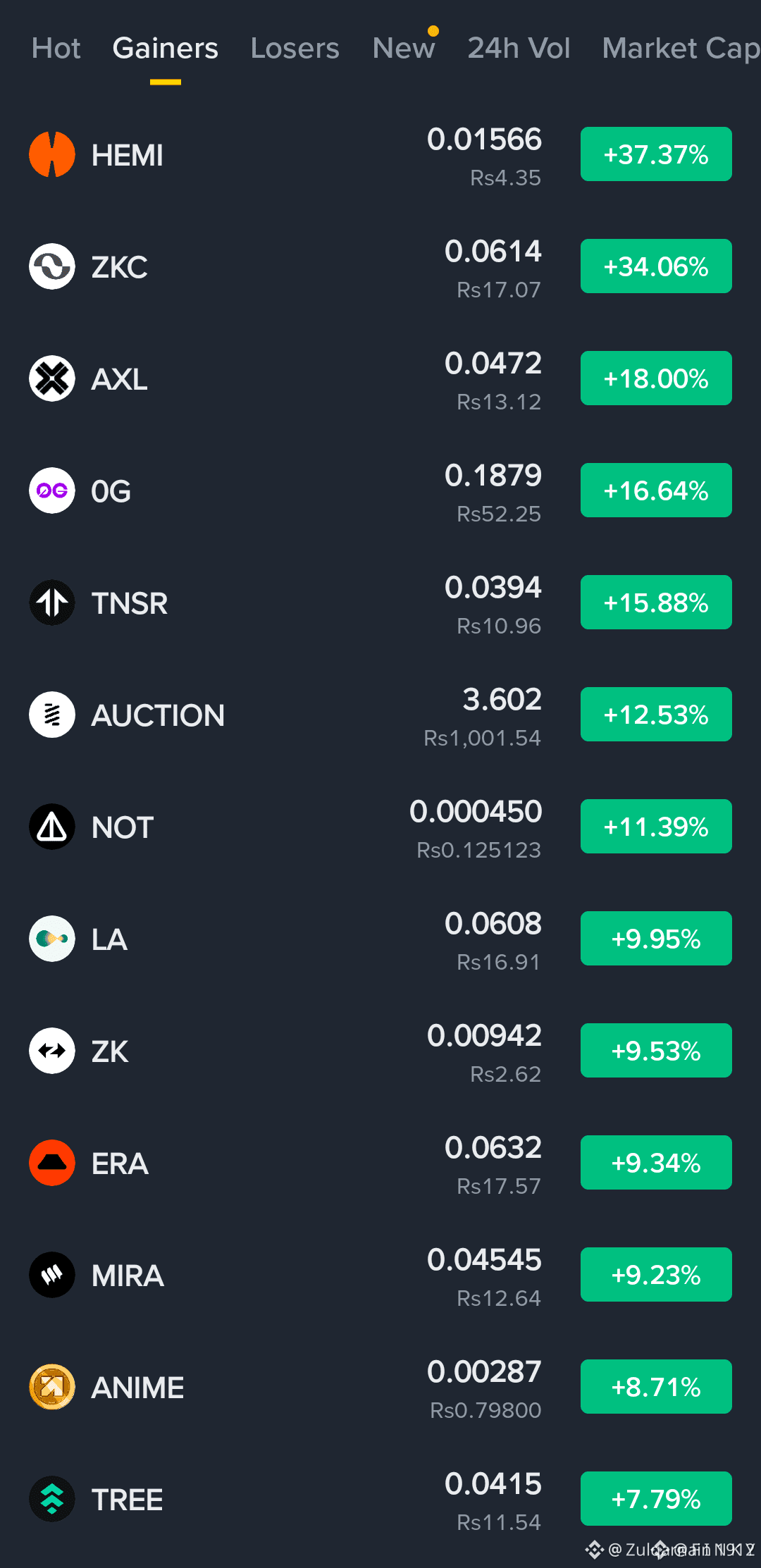The height and width of the screenshot is (1568, 761).
Task: View TNSR market details
Action: coord(380,603)
